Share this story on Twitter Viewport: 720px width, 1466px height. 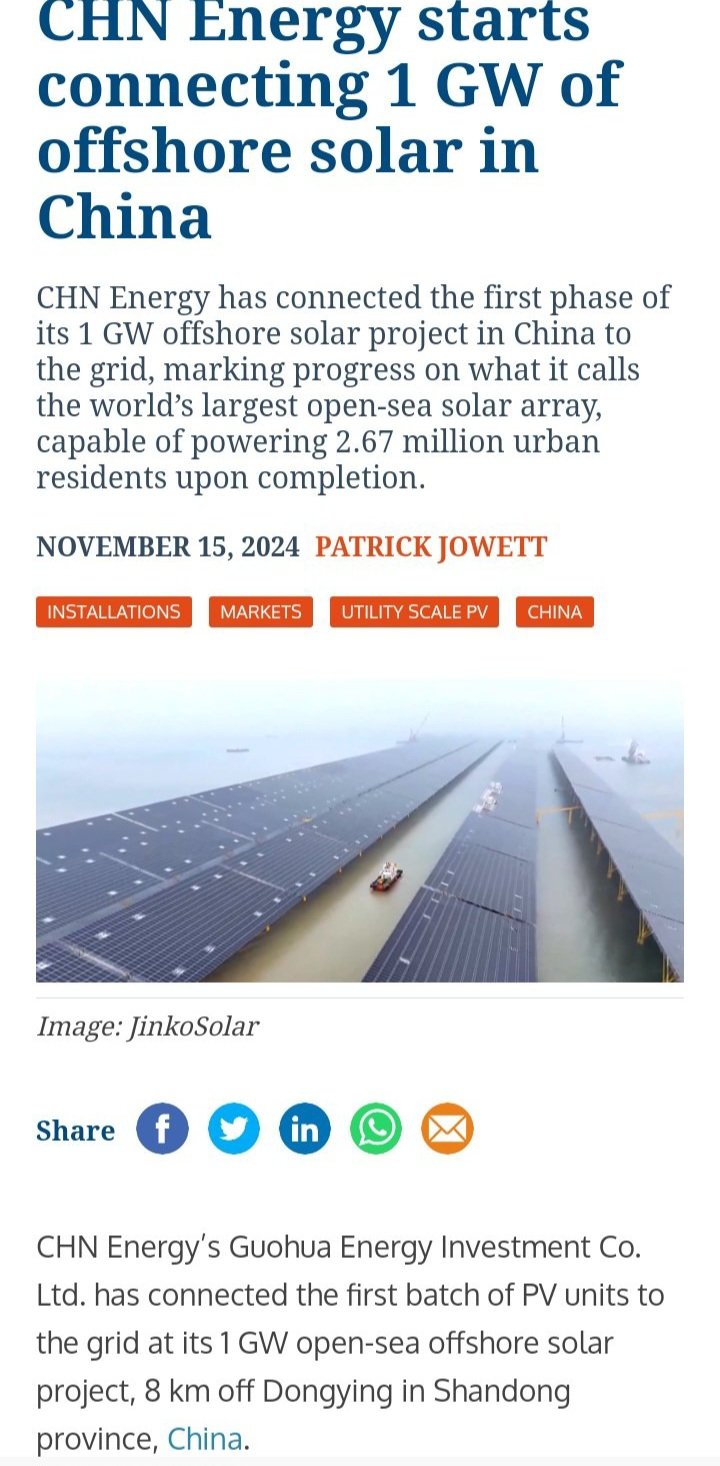tap(234, 1129)
